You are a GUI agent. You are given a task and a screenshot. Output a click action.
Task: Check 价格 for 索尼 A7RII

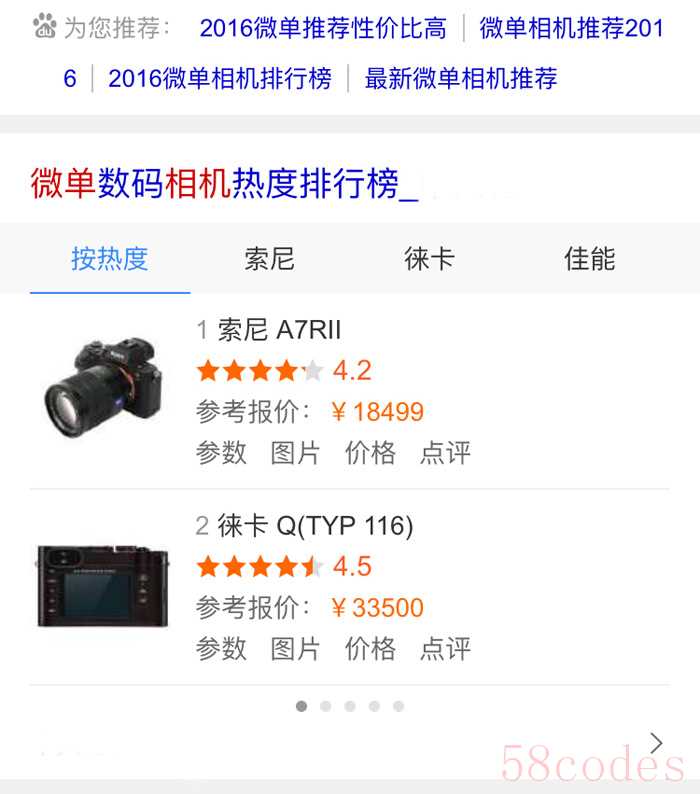pos(370,453)
